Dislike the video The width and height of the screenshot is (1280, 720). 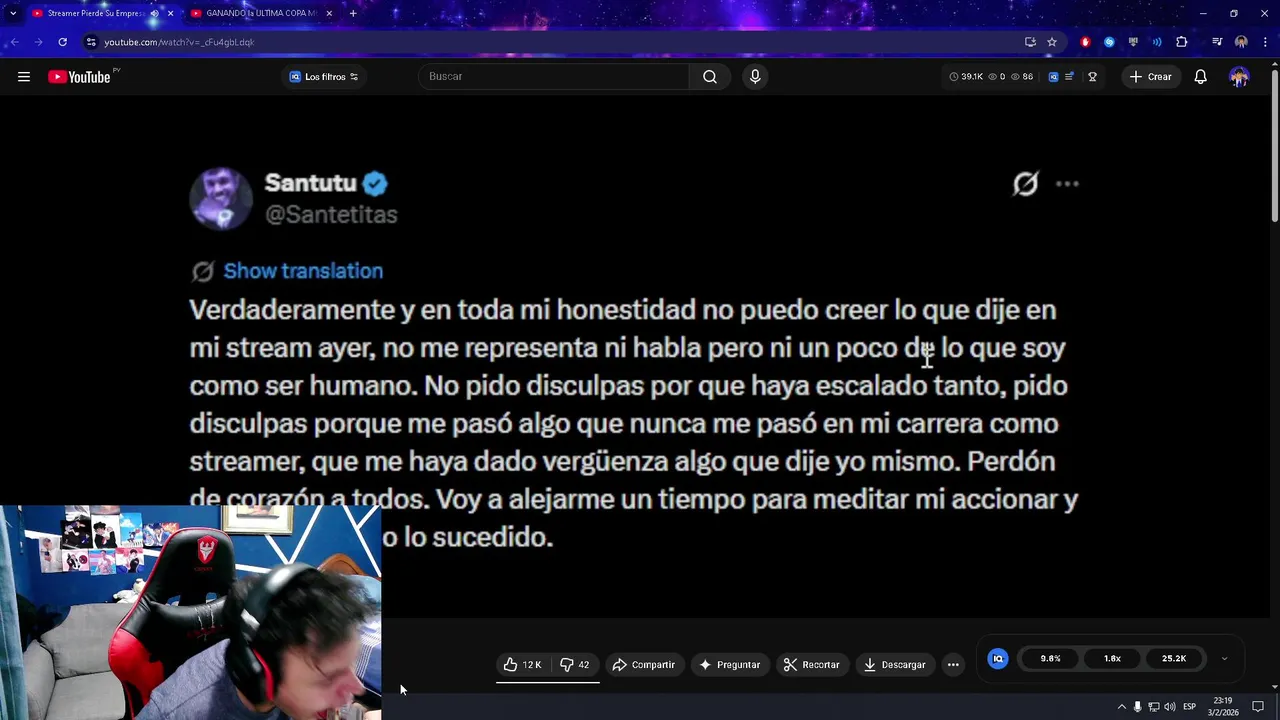click(574, 665)
